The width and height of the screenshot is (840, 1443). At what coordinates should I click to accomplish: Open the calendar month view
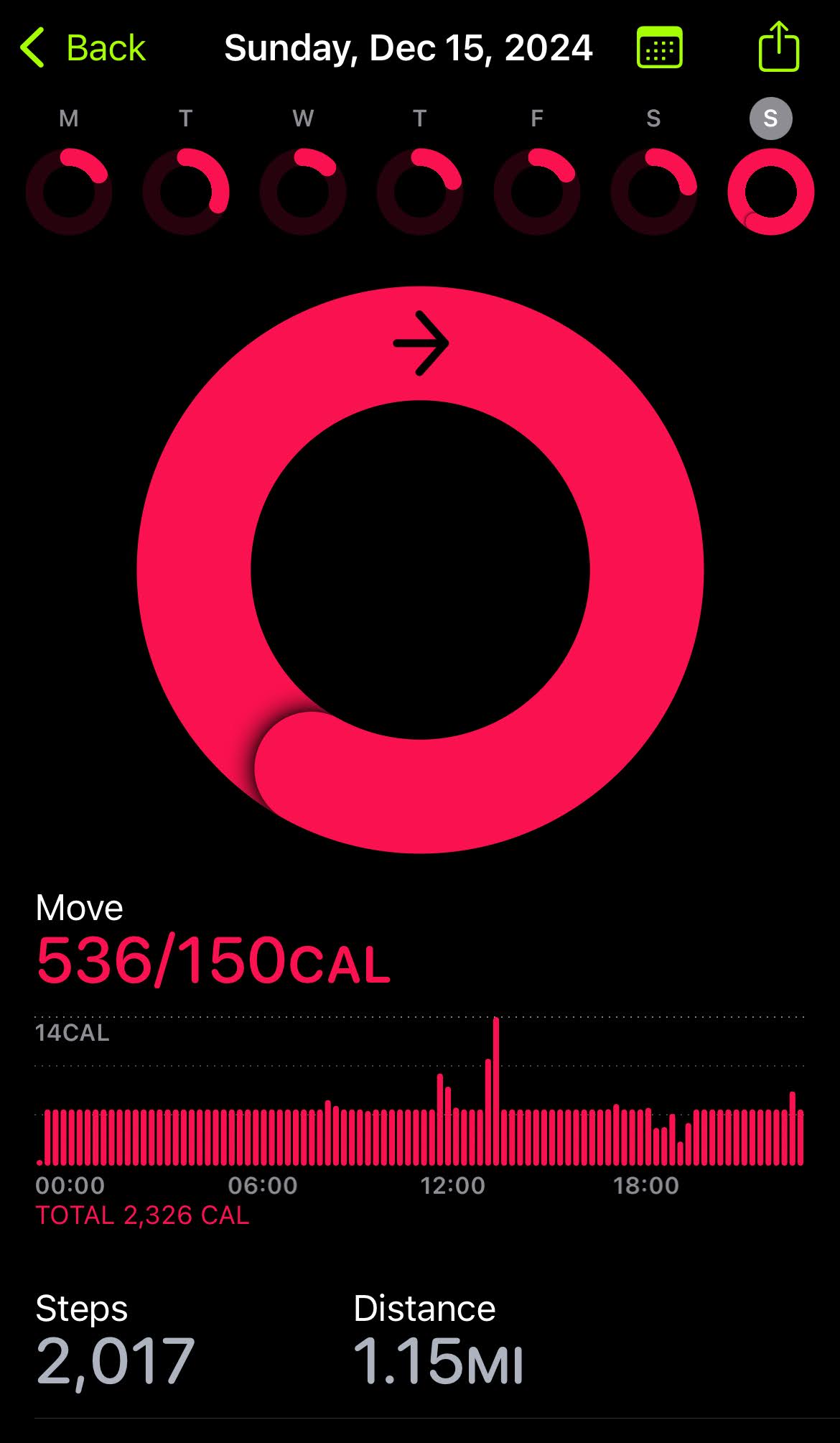659,48
